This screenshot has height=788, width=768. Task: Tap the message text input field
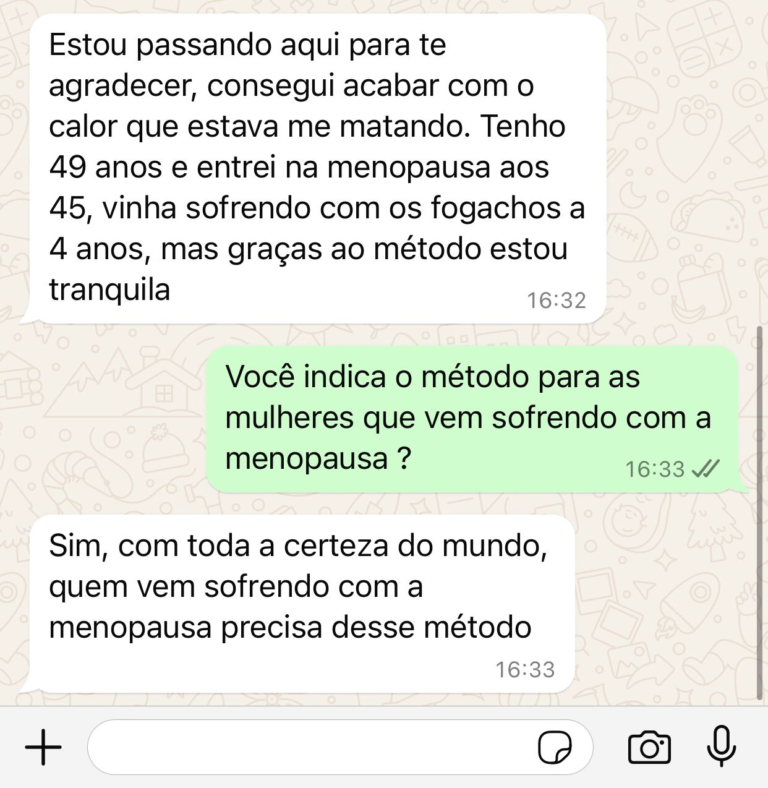click(310, 747)
